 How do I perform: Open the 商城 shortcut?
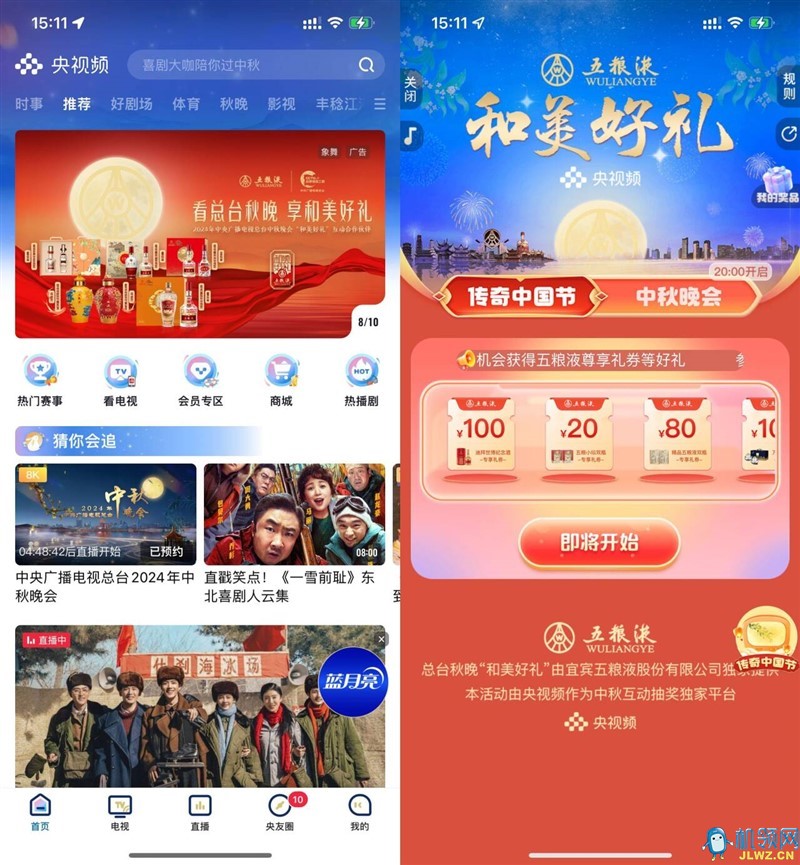pyautogui.click(x=281, y=381)
